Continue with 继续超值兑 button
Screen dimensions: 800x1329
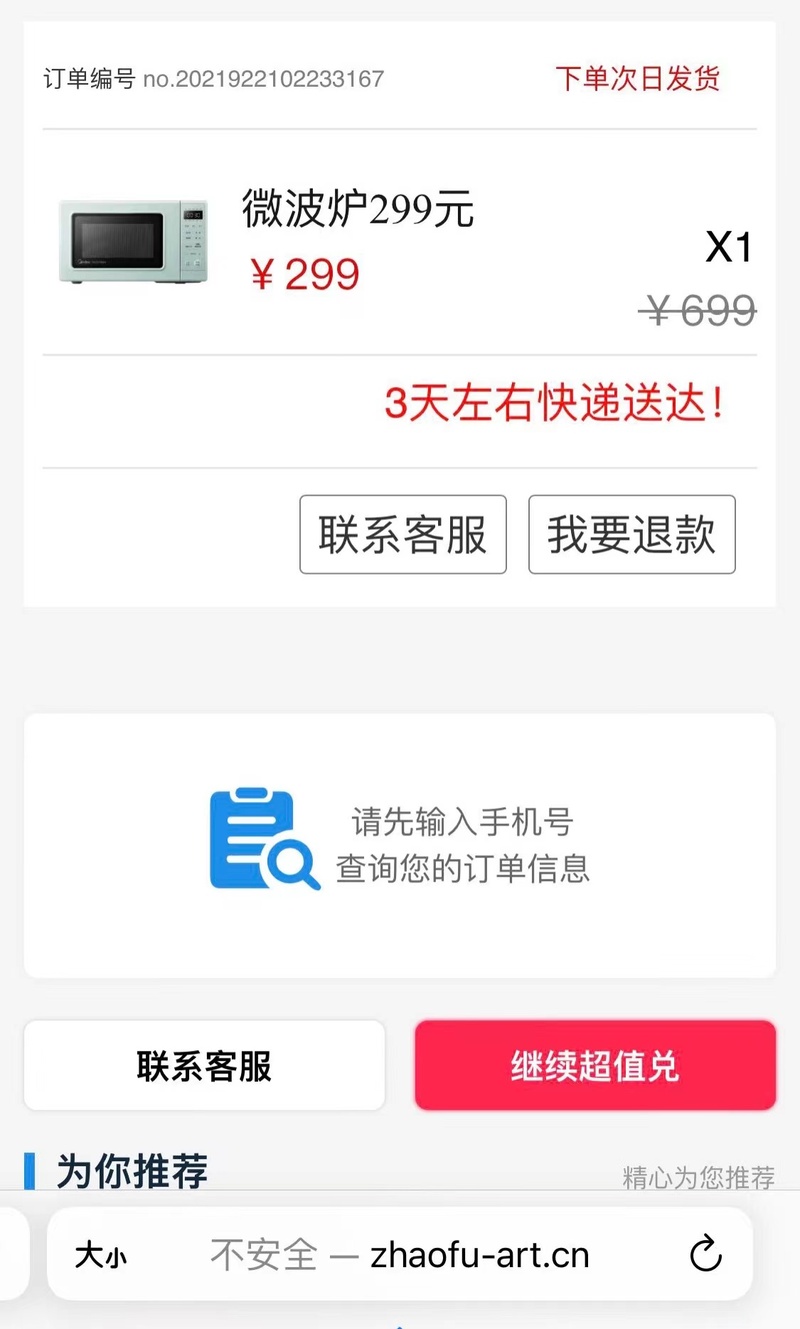click(595, 1066)
